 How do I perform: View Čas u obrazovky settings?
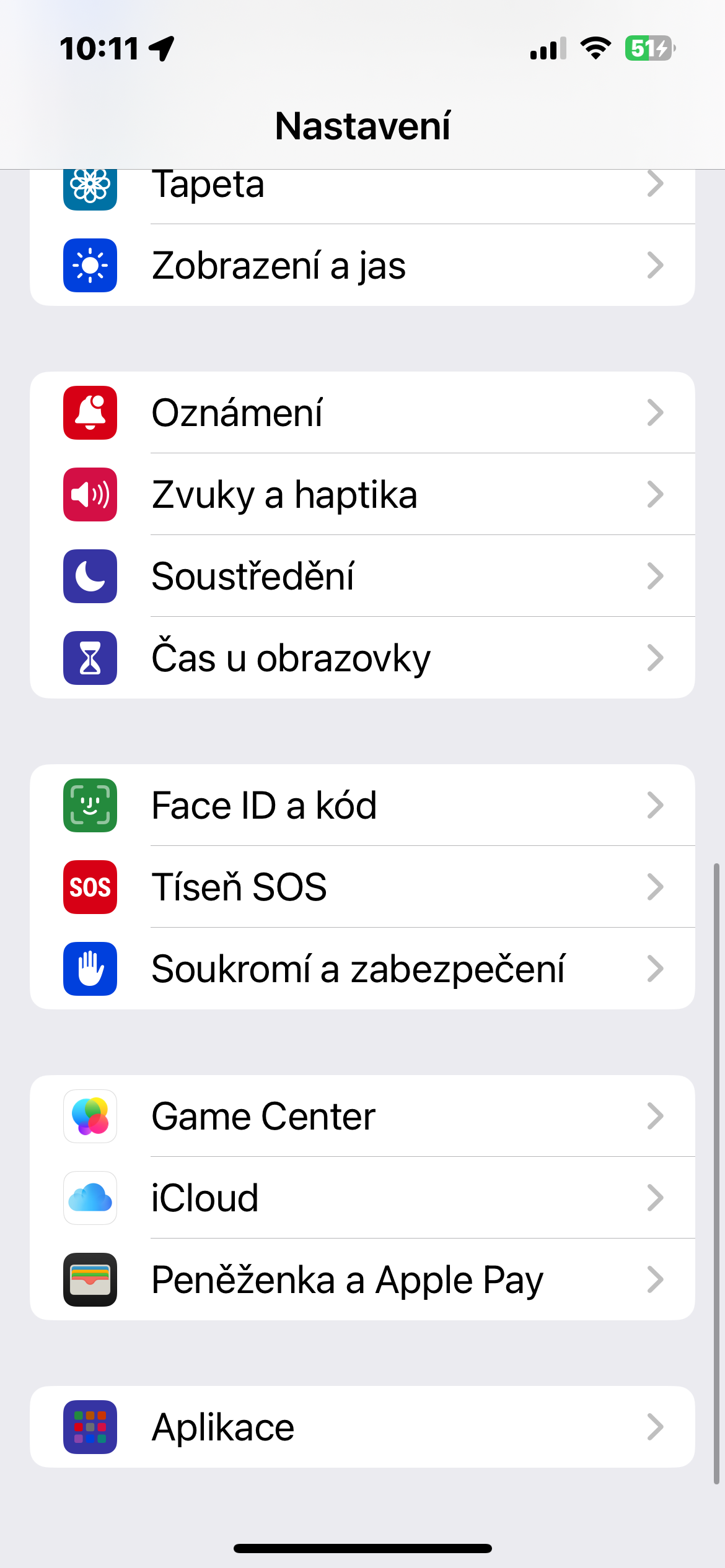[362, 658]
